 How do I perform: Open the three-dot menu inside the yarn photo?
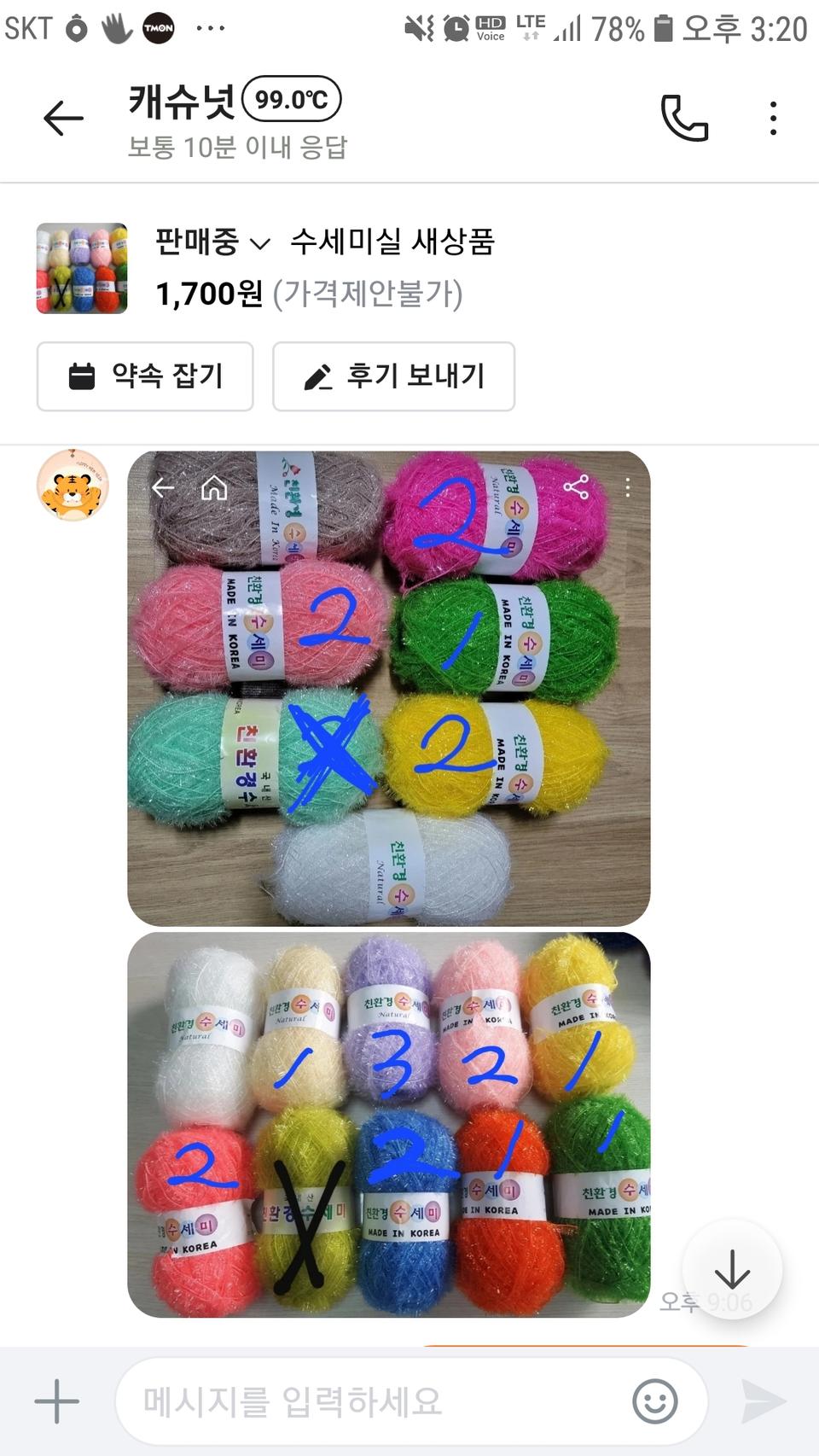pyautogui.click(x=629, y=489)
